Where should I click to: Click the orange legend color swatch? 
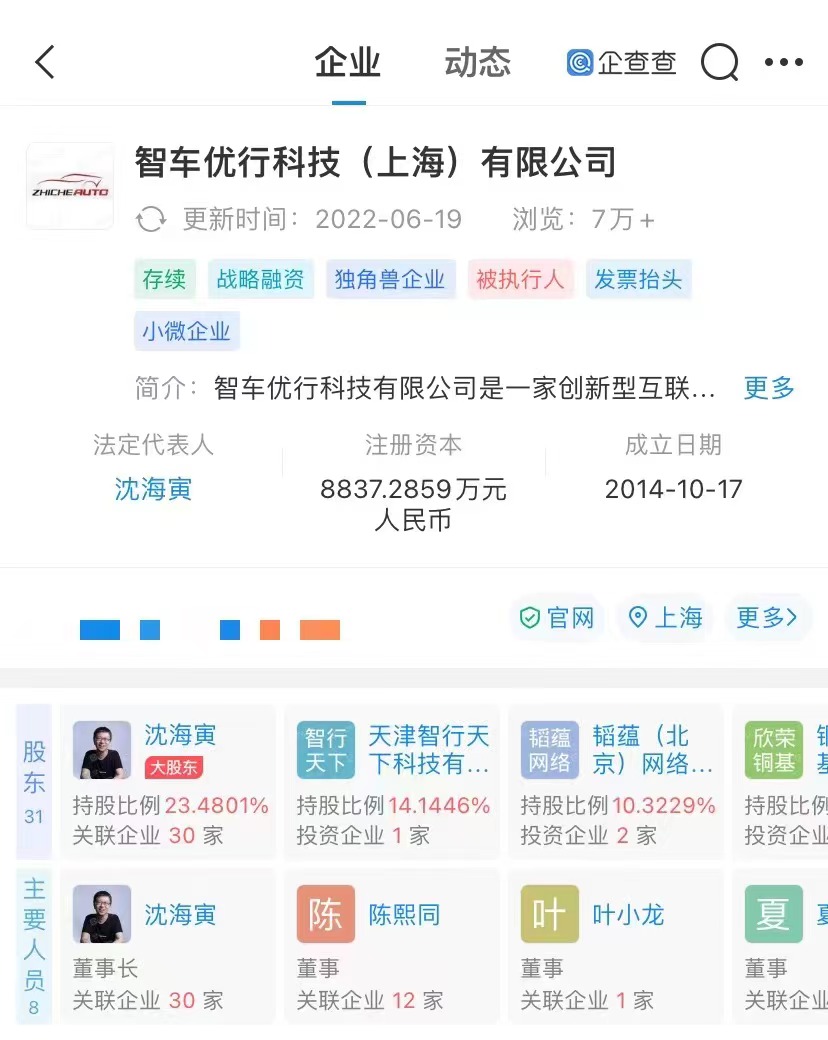pos(319,630)
